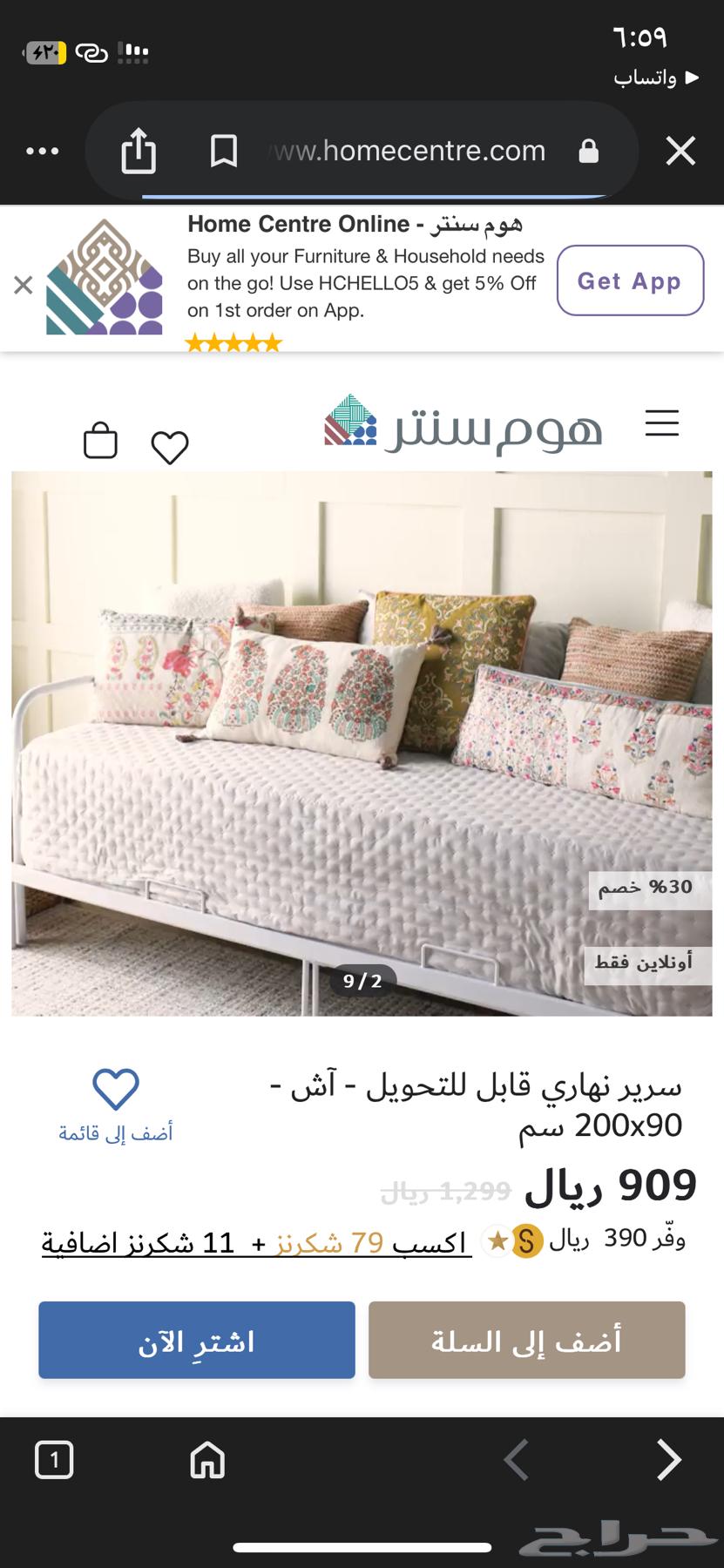The width and height of the screenshot is (724, 1568).
Task: Add the day bed to a list
Action: (x=116, y=1104)
